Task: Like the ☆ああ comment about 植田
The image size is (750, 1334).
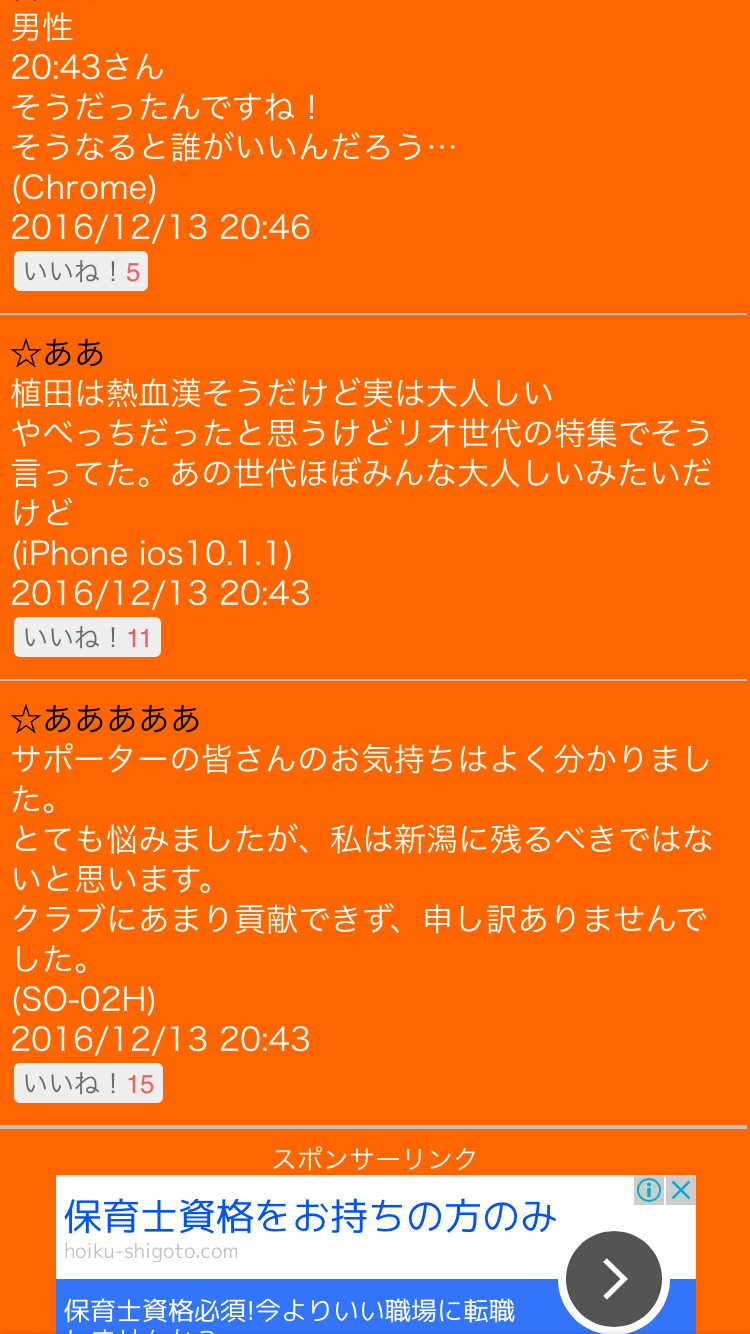Action: click(x=87, y=638)
